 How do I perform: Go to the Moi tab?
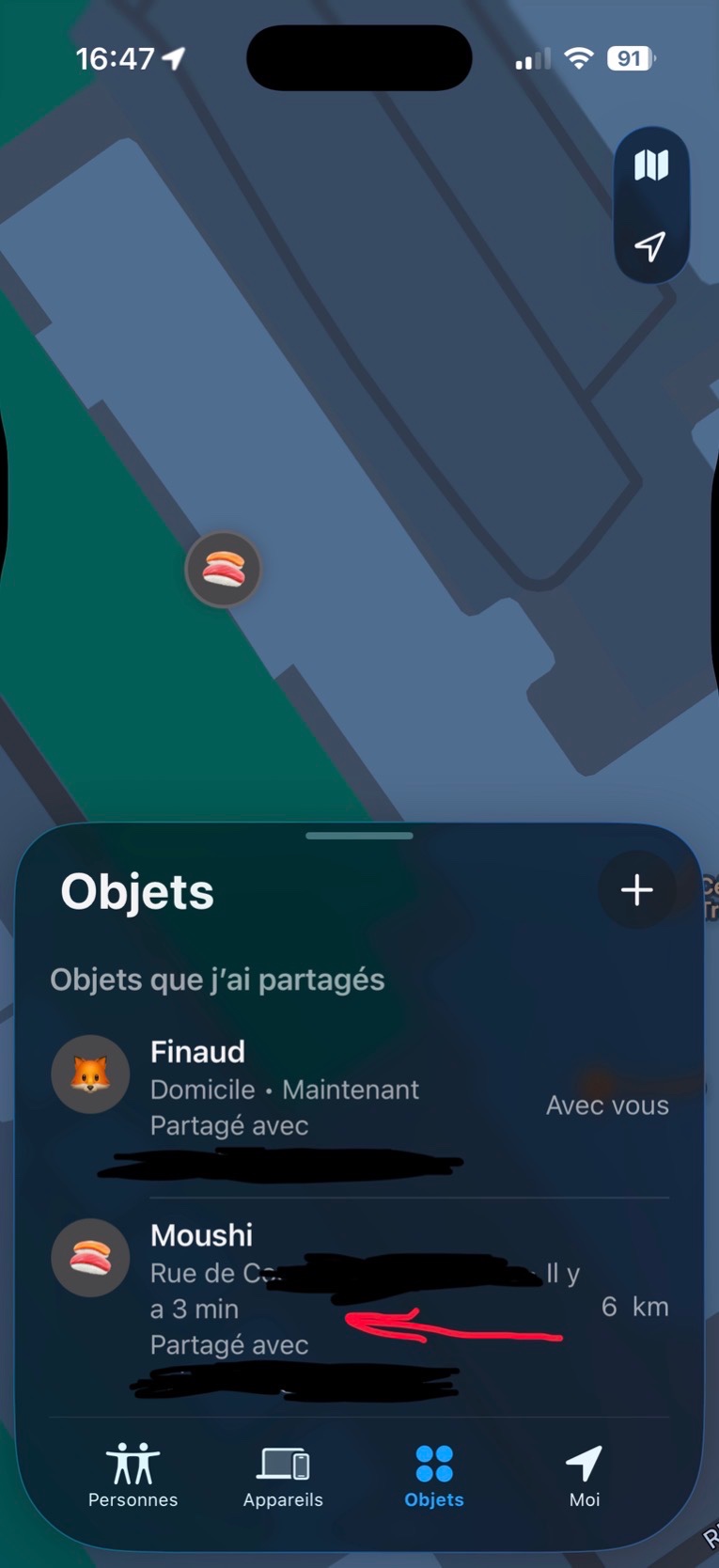pos(584,1475)
